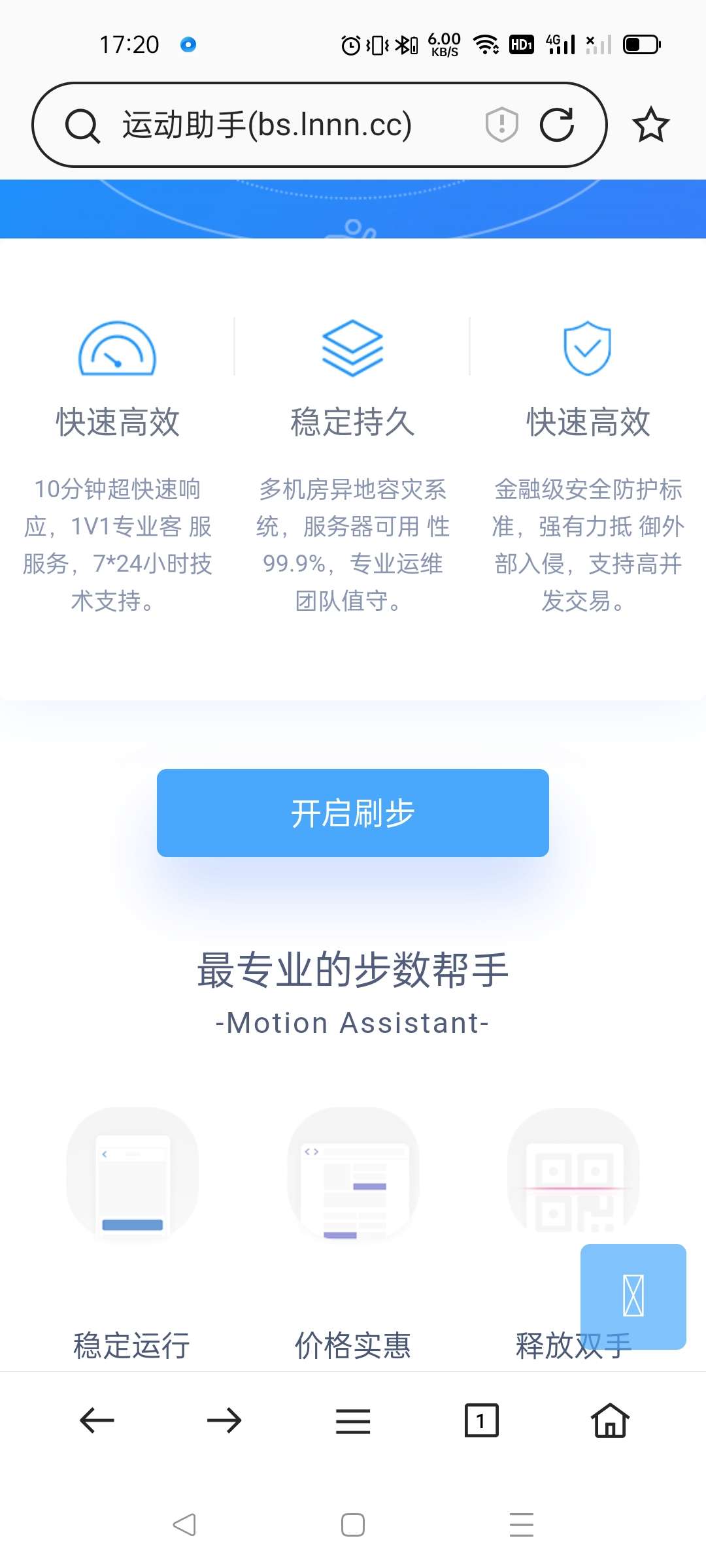The width and height of the screenshot is (706, 1568).
Task: Tap the system back triangle
Action: [x=184, y=1525]
